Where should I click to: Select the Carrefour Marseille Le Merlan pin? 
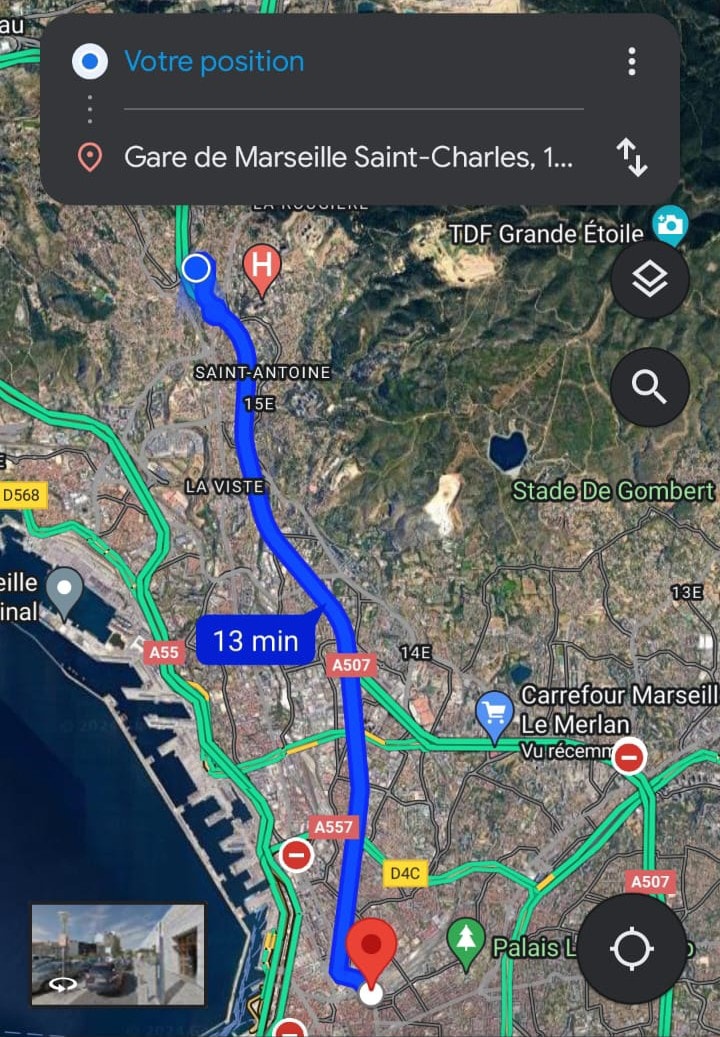[494, 714]
